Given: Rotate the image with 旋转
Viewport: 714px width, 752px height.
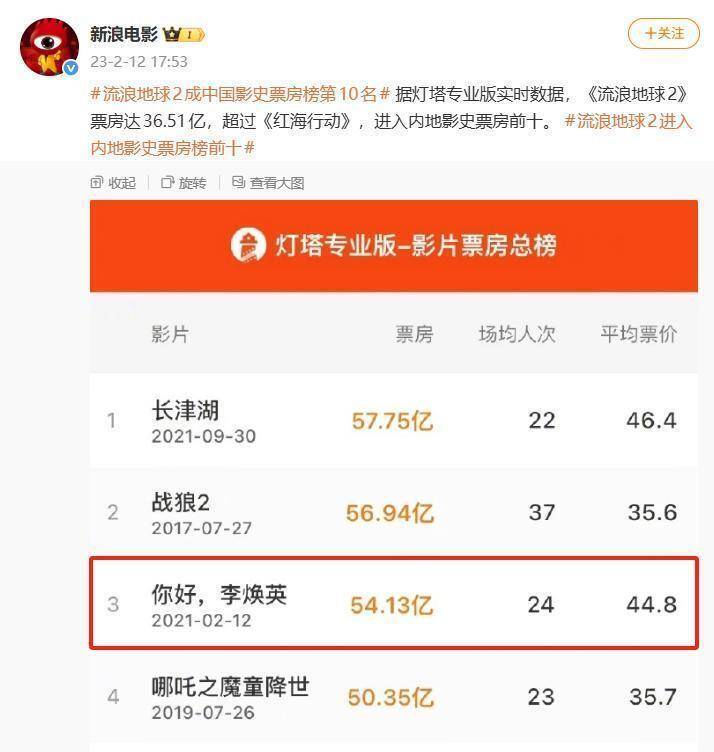Looking at the screenshot, I should click(184, 183).
